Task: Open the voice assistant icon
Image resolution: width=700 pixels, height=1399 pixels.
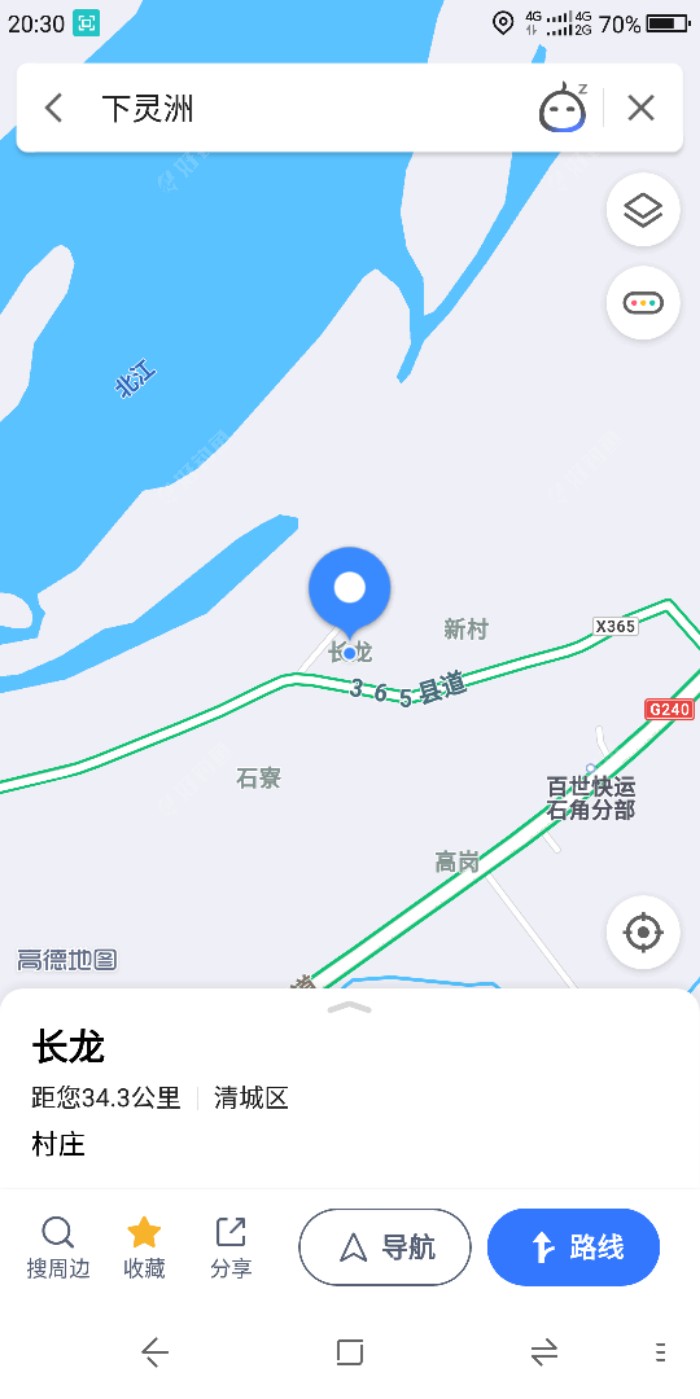Action: click(562, 108)
